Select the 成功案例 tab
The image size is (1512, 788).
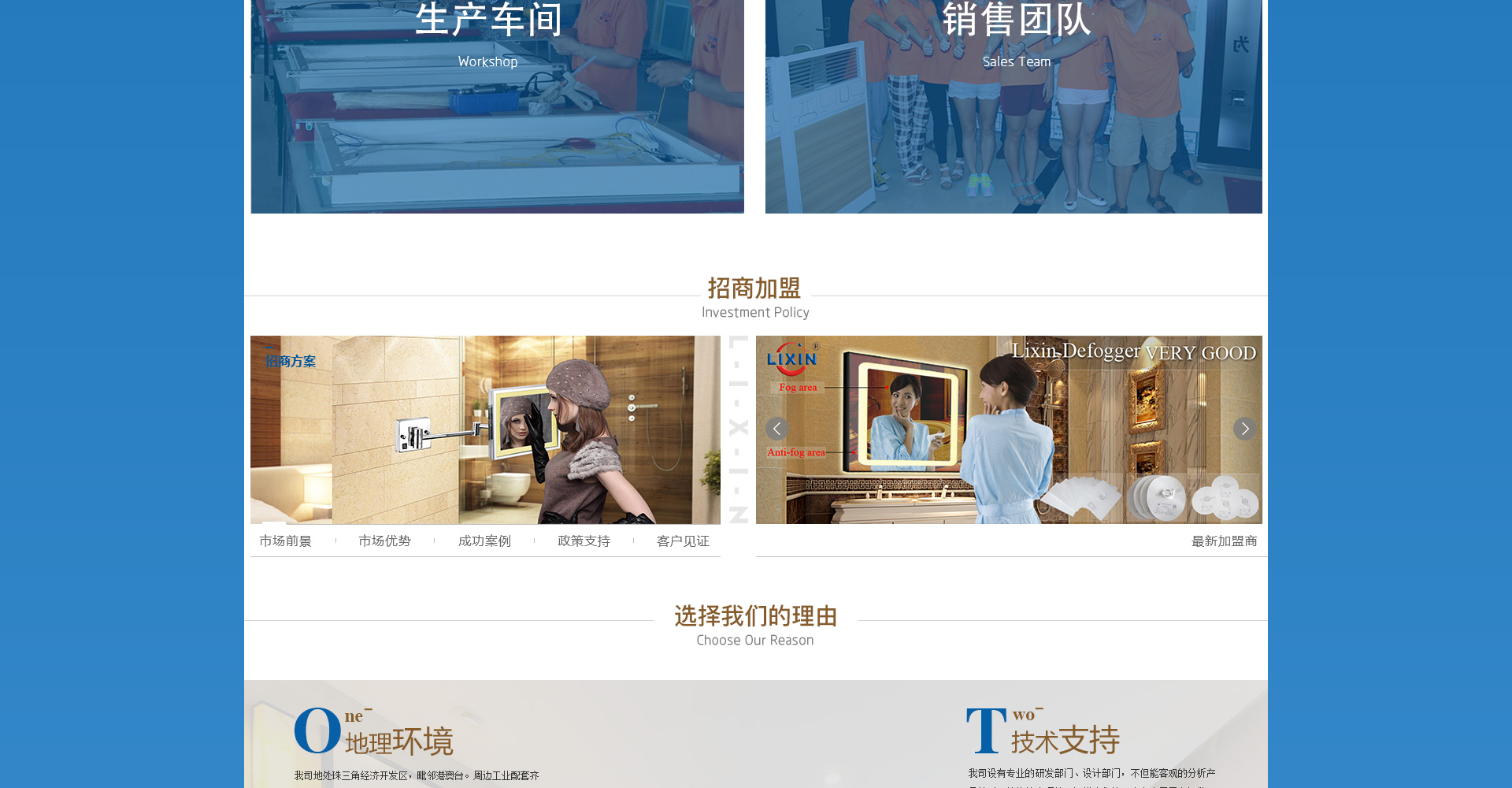pyautogui.click(x=484, y=541)
